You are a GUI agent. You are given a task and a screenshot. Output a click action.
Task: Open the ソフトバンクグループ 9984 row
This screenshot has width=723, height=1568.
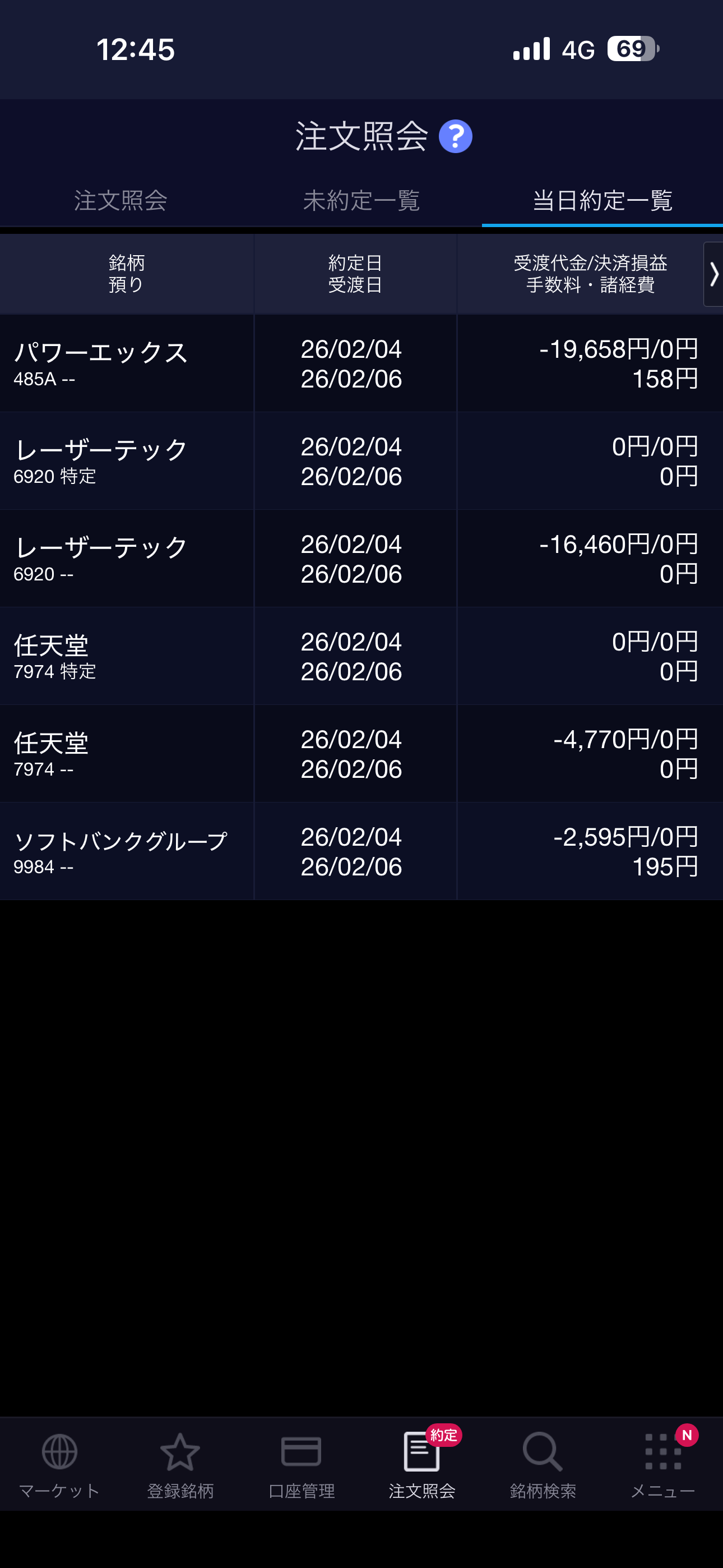[361, 851]
